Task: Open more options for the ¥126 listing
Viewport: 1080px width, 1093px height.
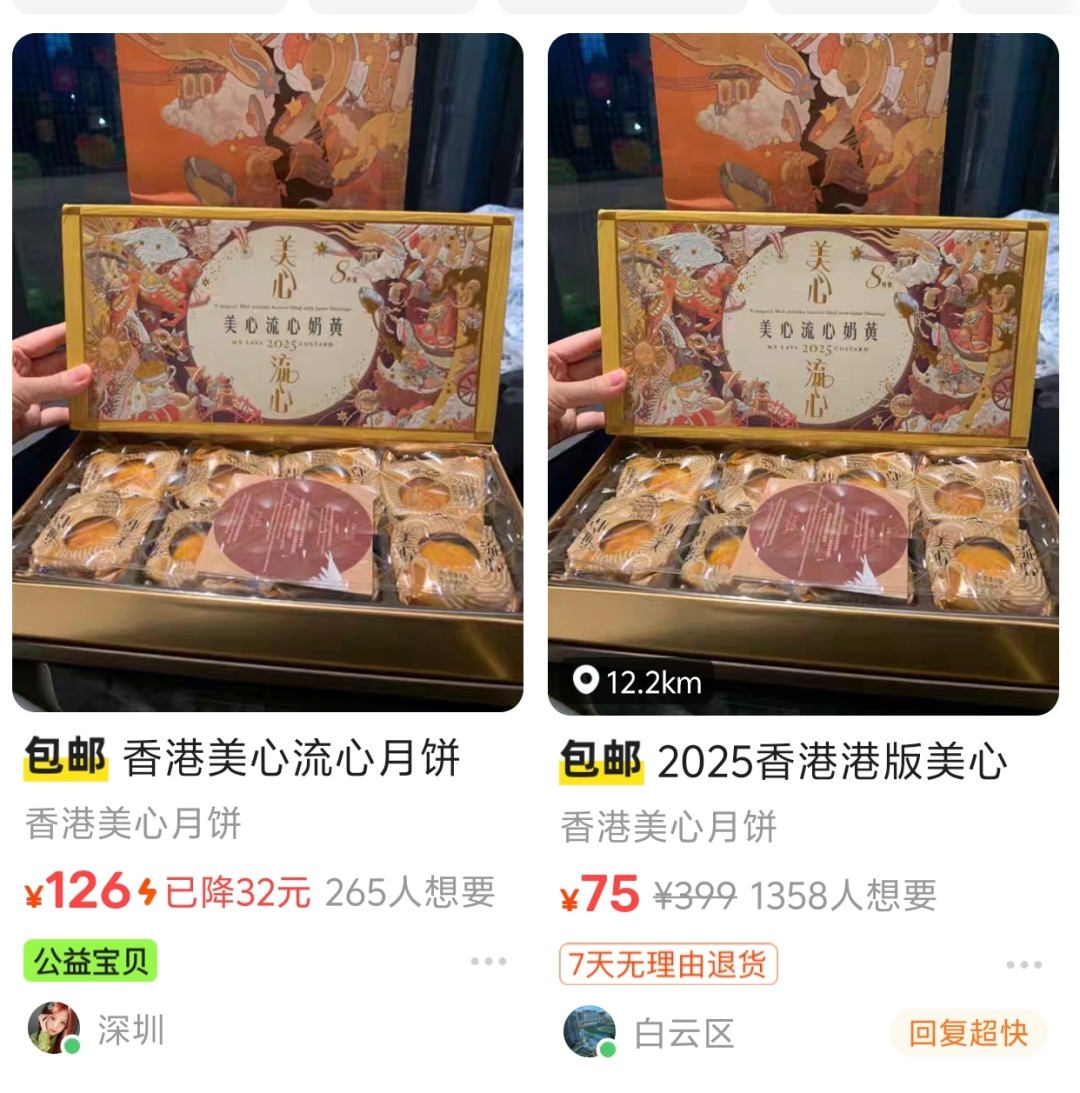Action: coord(488,961)
